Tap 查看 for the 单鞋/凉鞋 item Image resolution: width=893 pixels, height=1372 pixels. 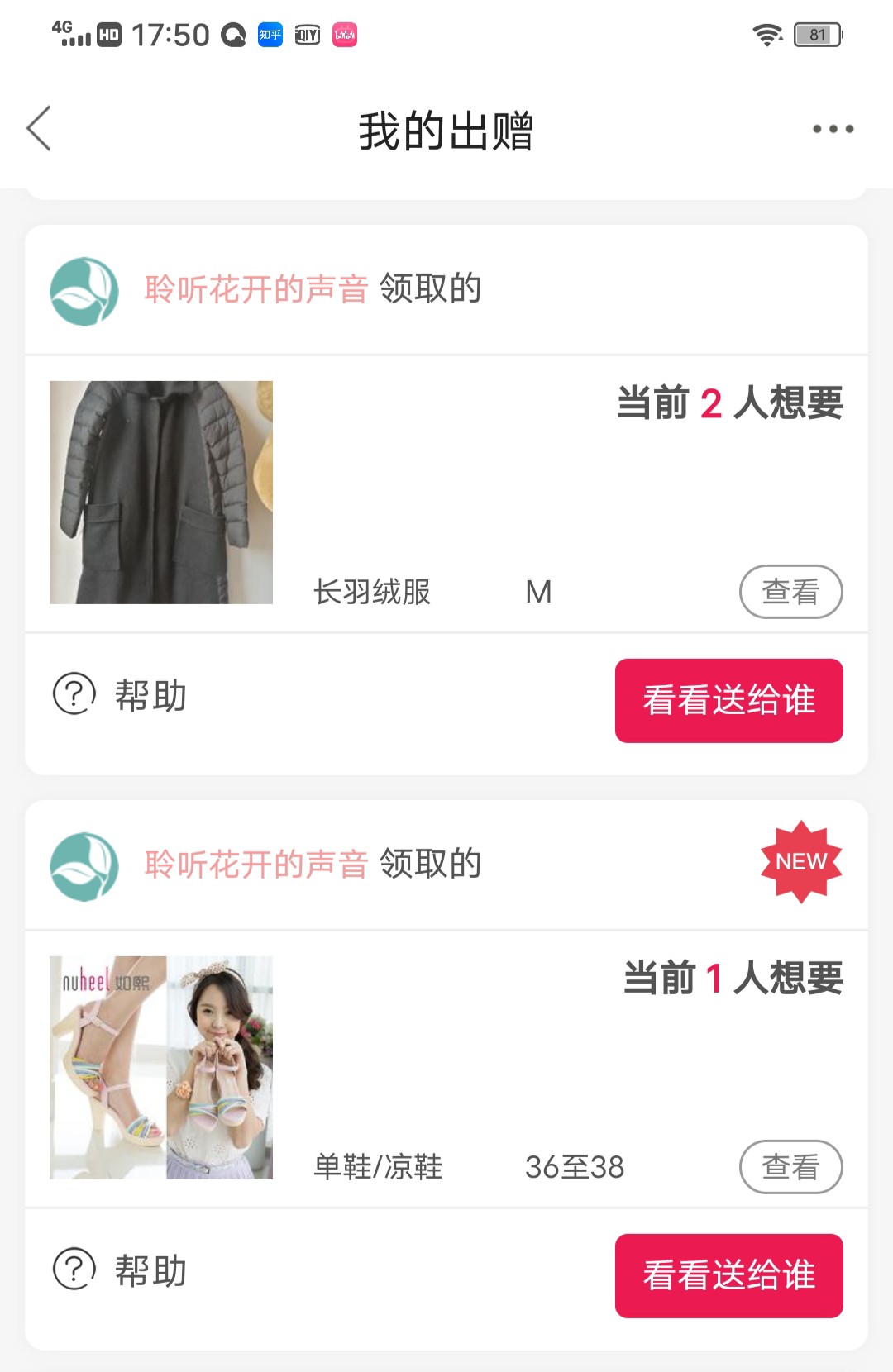(790, 1167)
